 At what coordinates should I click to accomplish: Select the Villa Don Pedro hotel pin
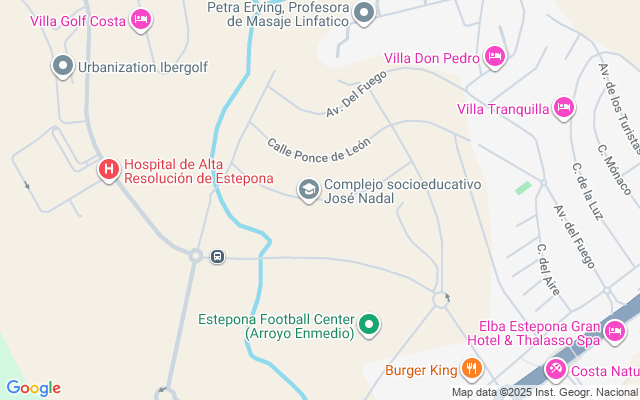[x=494, y=58]
